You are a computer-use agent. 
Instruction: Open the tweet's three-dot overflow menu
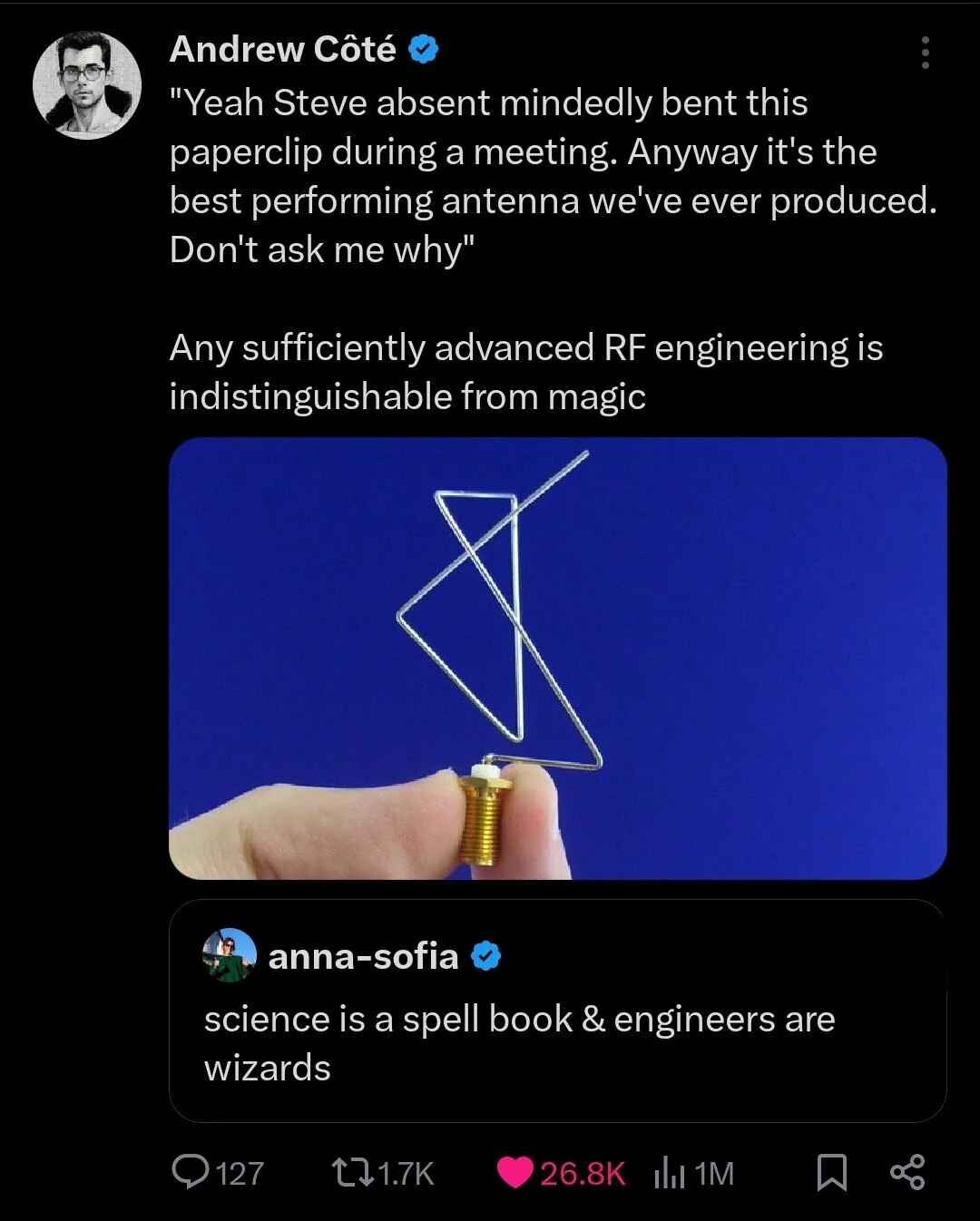point(925,54)
